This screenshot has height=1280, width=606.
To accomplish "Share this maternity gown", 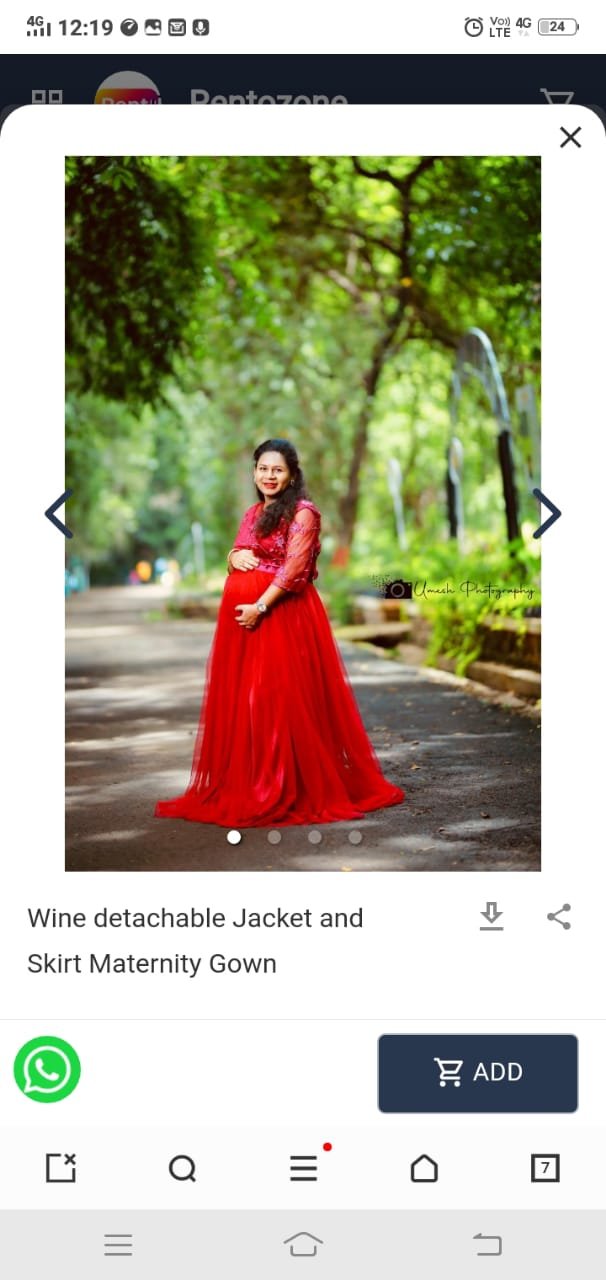I will pos(559,916).
